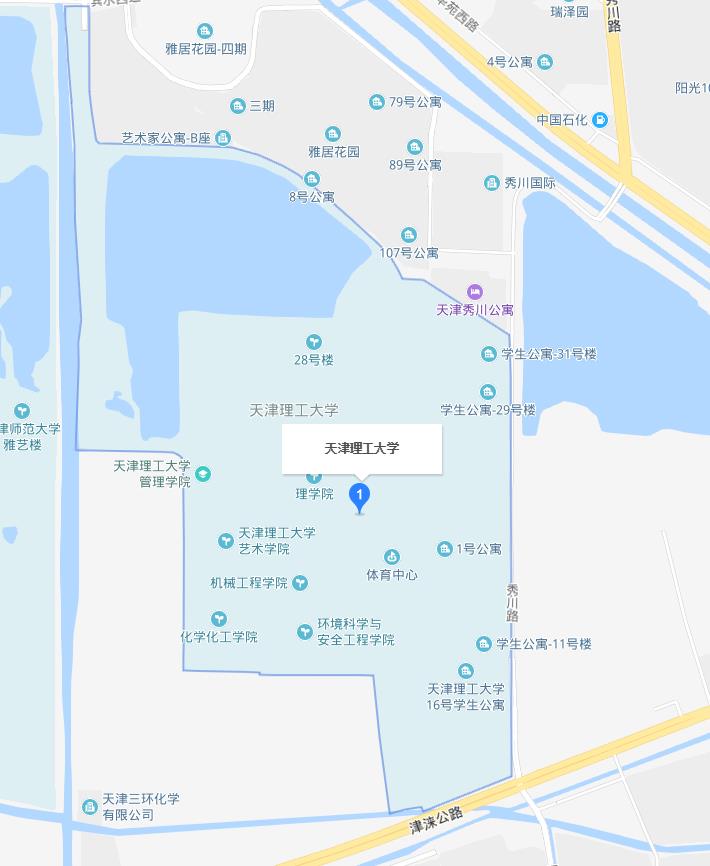Select the 学生公寓-11号楼 marker

(x=484, y=644)
